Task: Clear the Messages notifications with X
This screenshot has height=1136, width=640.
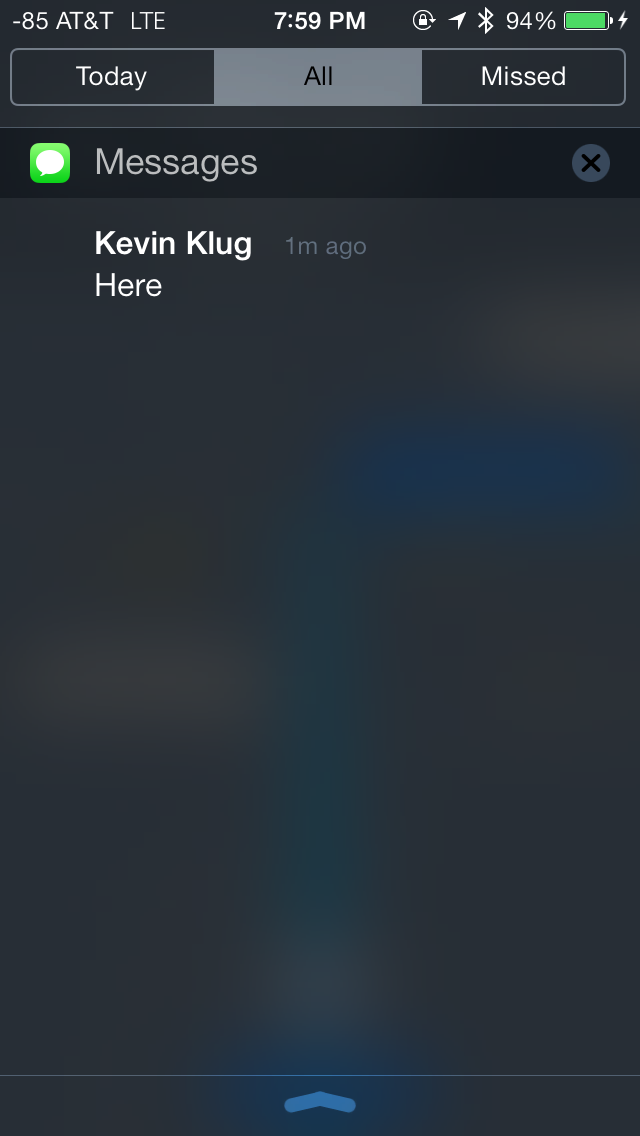Action: tap(591, 163)
